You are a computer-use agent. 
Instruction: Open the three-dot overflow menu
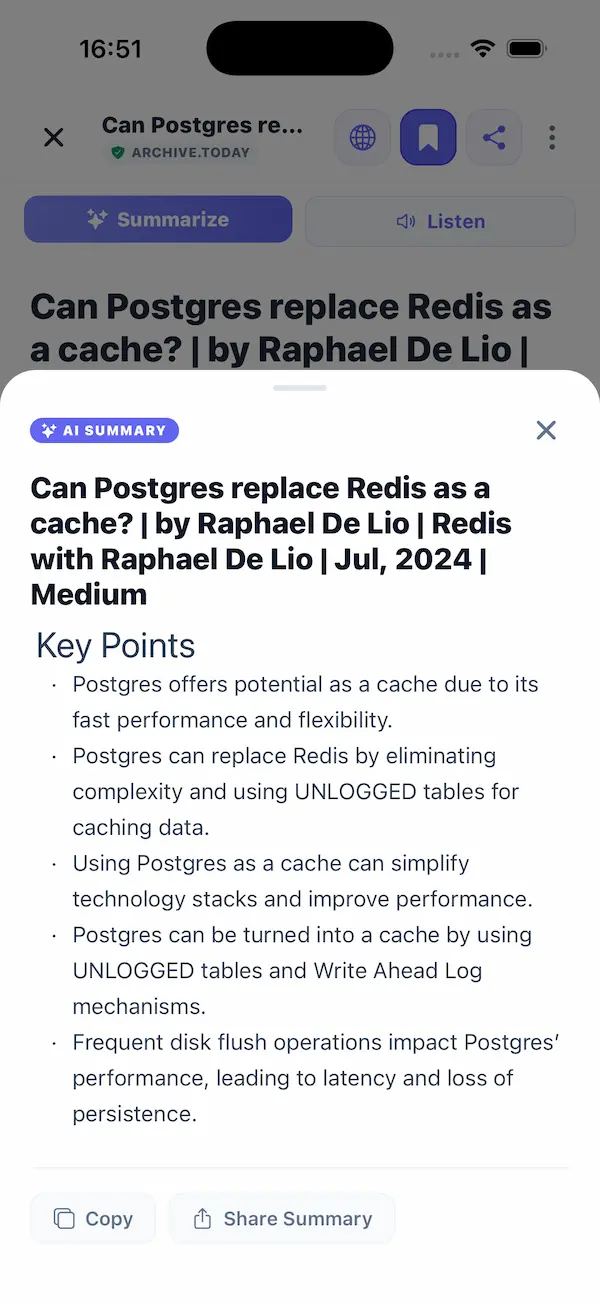[x=552, y=137]
